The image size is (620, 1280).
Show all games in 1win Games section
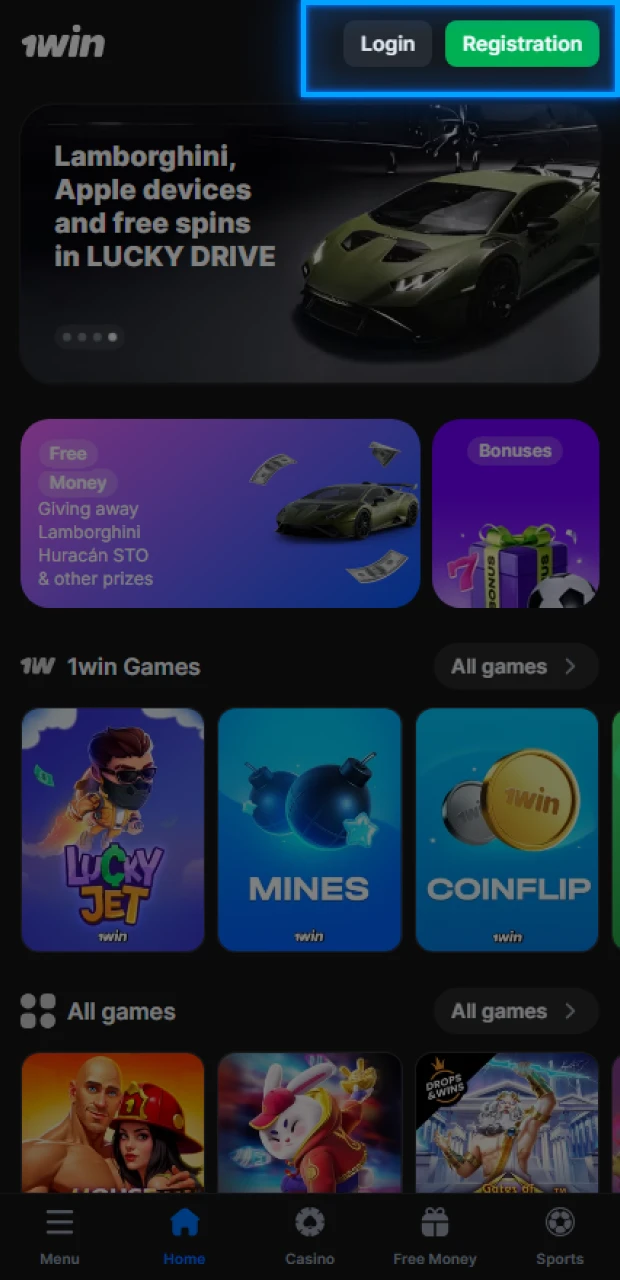pos(515,667)
